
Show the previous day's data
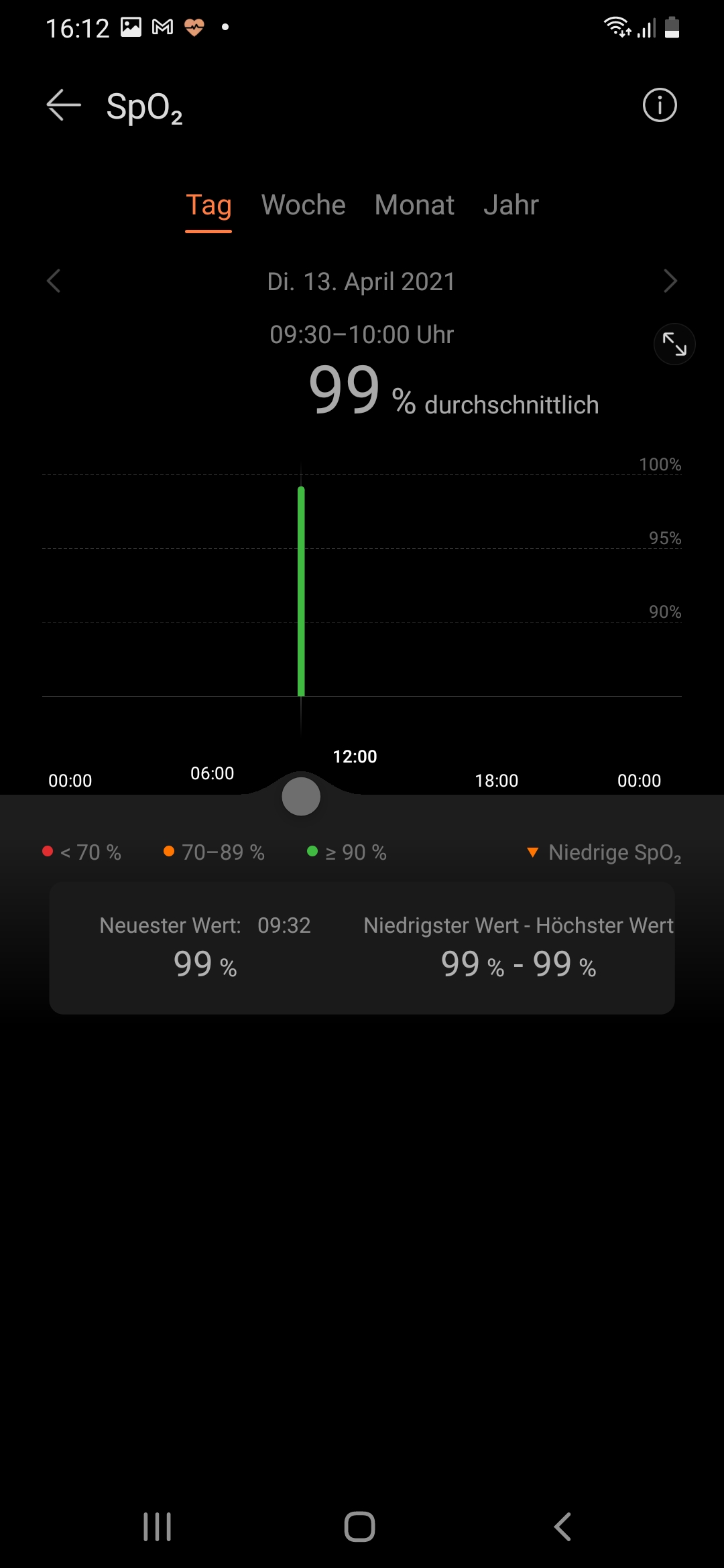(54, 281)
